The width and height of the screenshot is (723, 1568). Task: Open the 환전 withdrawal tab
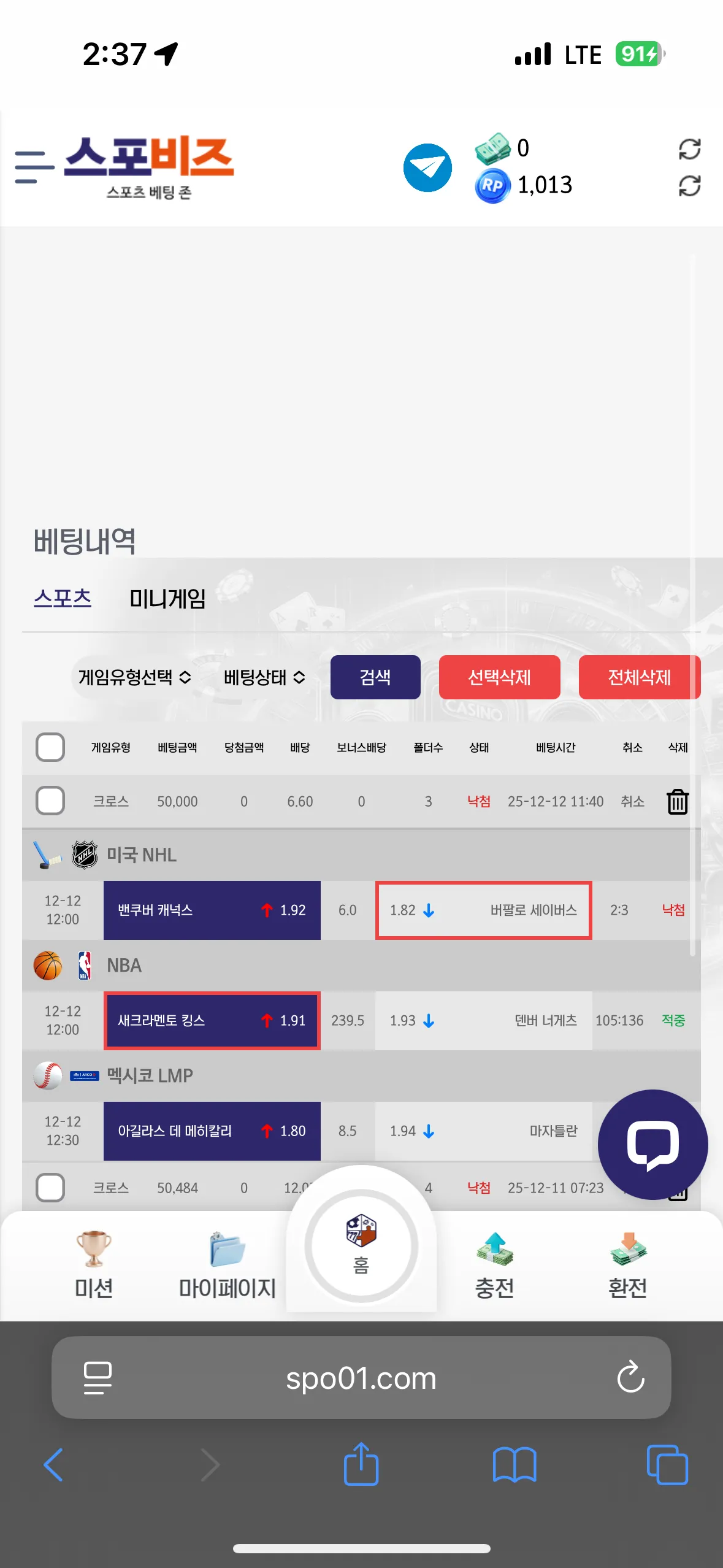pyautogui.click(x=628, y=1265)
